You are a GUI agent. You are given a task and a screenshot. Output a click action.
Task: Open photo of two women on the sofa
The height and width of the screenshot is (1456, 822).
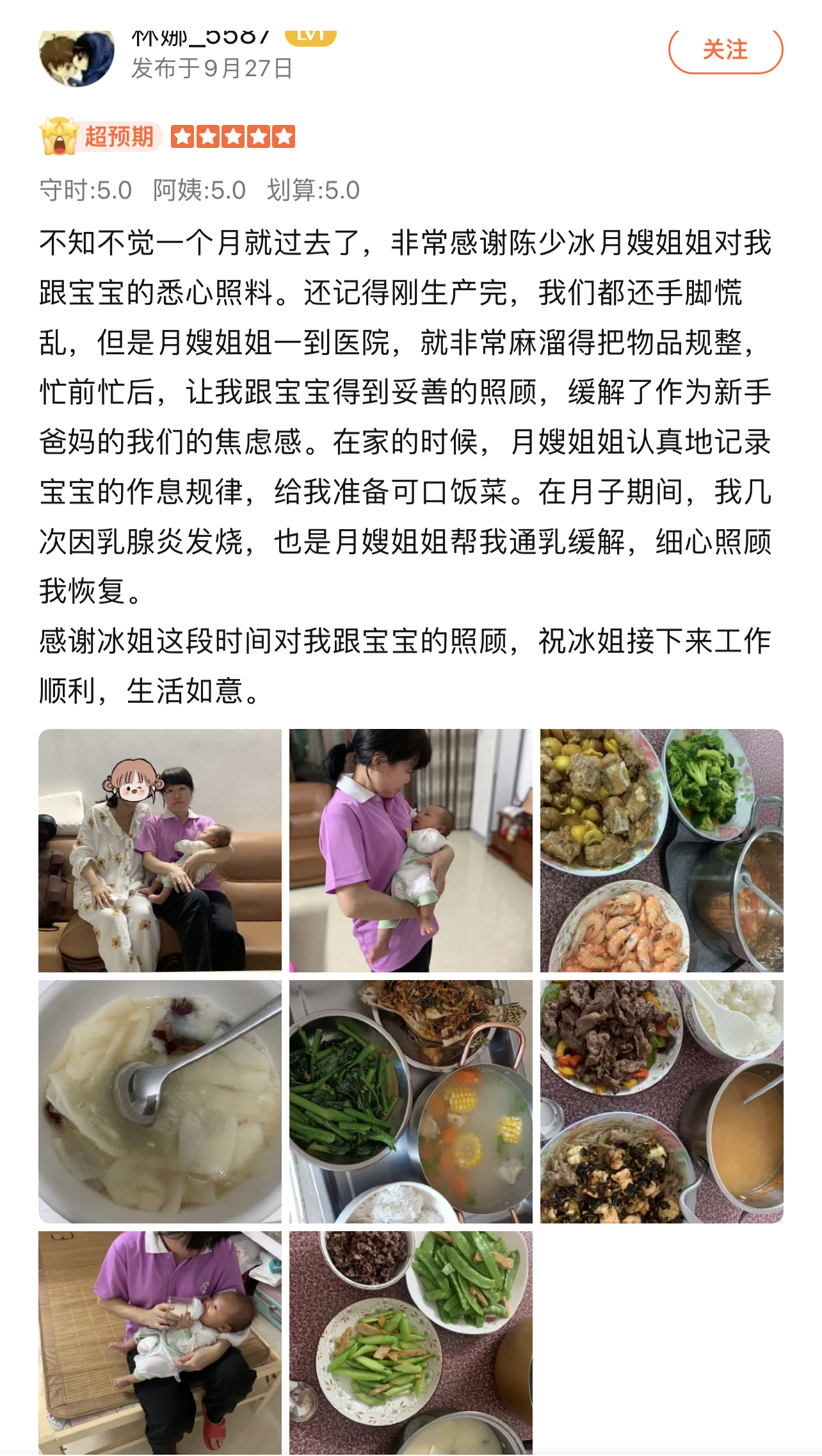point(160,850)
